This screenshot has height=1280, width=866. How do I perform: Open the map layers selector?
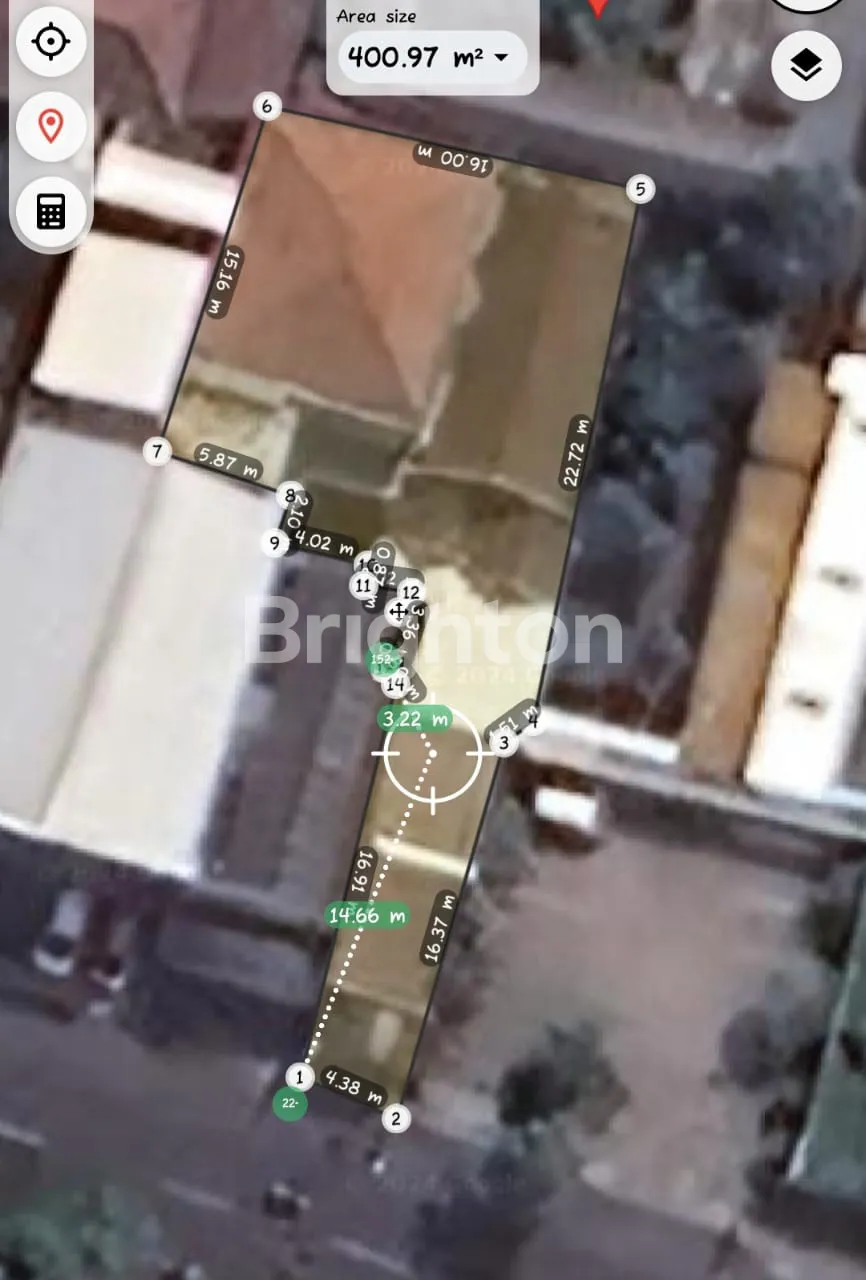click(806, 66)
